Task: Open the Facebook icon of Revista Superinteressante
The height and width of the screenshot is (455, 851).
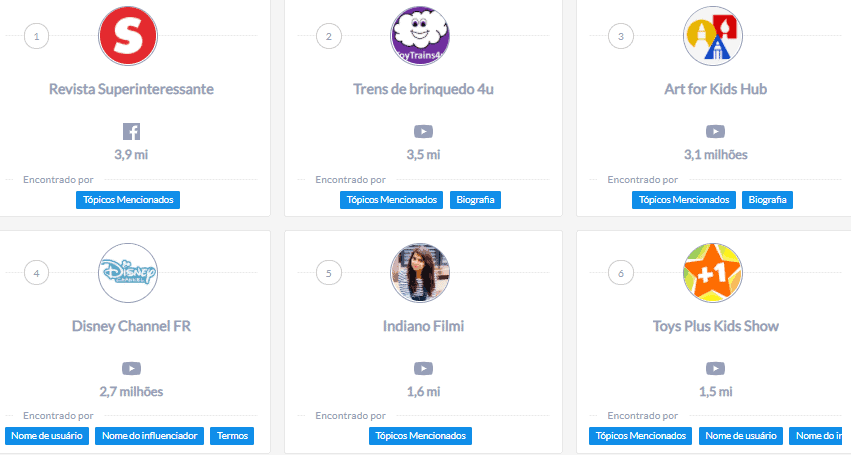Action: tap(131, 131)
